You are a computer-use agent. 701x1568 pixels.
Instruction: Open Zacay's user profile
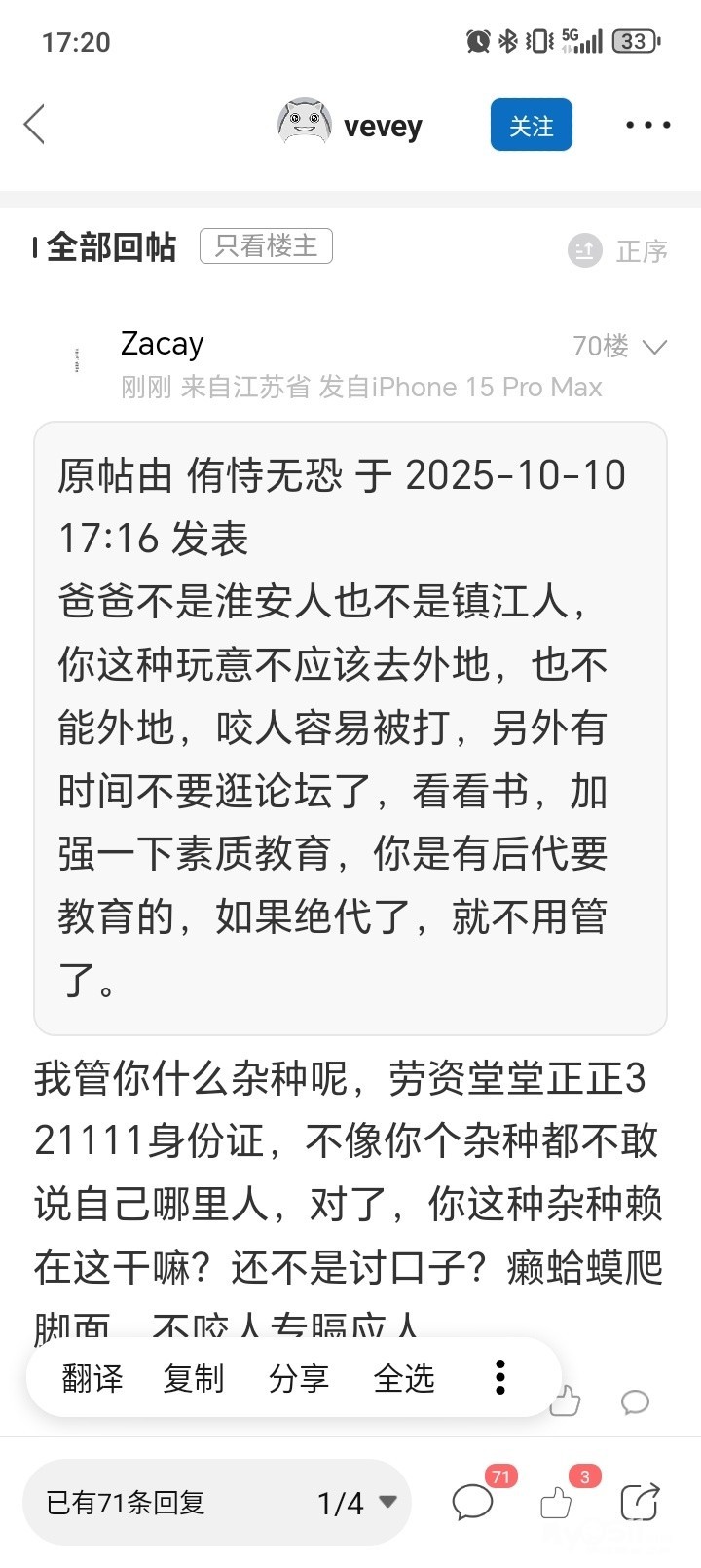coord(162,343)
